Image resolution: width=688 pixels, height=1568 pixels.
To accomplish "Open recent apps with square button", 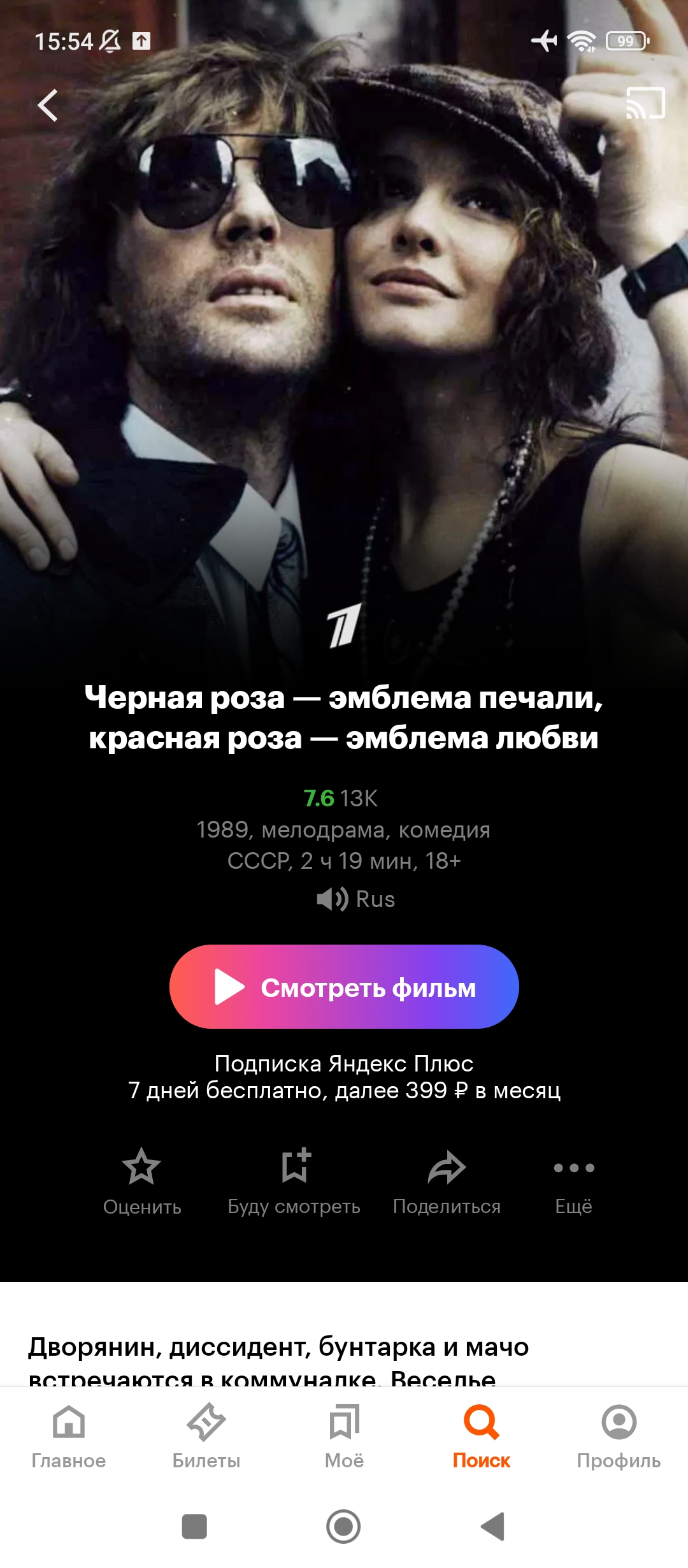I will pyautogui.click(x=194, y=1527).
